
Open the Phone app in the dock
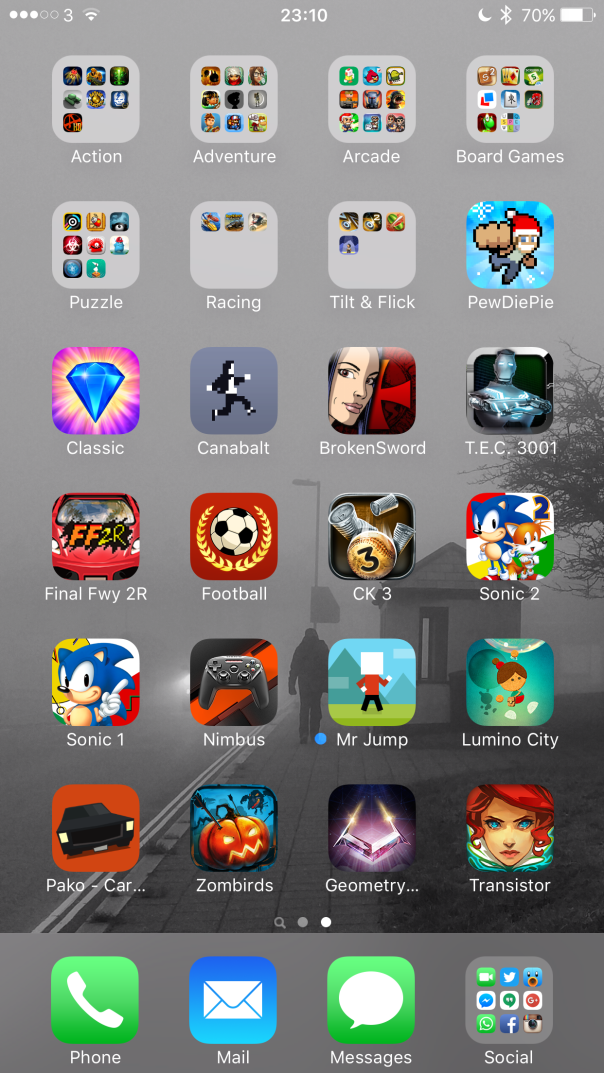[x=96, y=1001]
